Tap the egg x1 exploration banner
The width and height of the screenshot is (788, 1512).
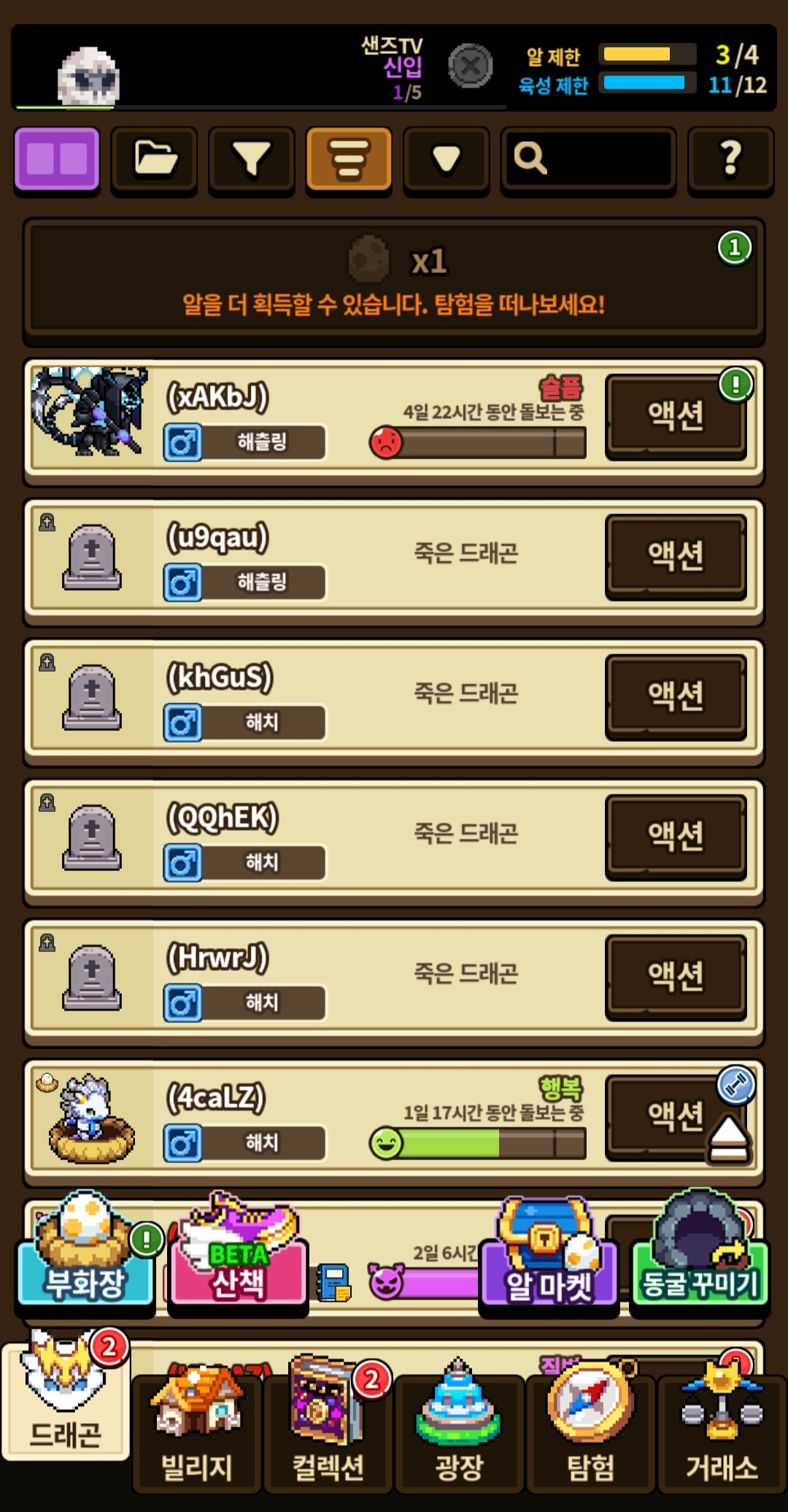[x=394, y=281]
